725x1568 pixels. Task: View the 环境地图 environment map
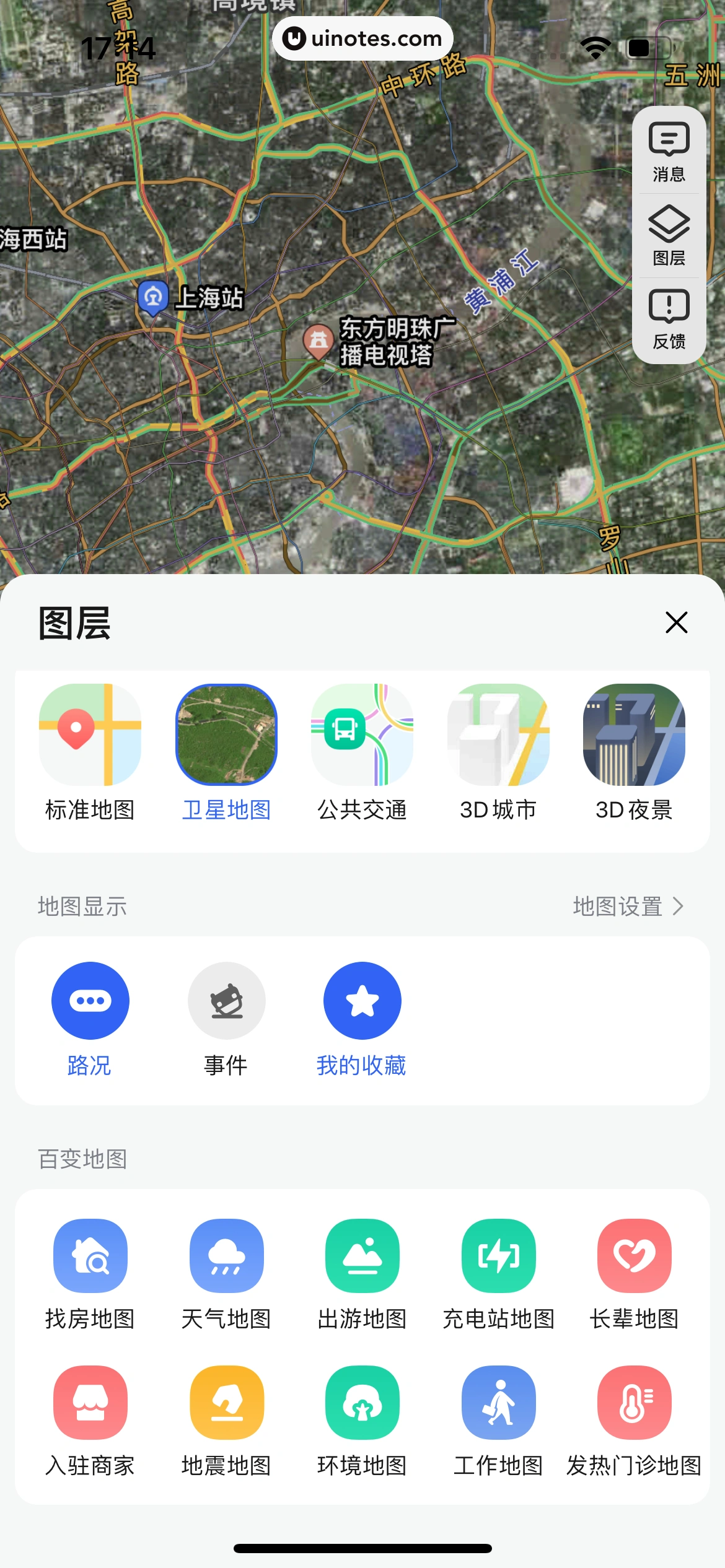coord(362,1403)
